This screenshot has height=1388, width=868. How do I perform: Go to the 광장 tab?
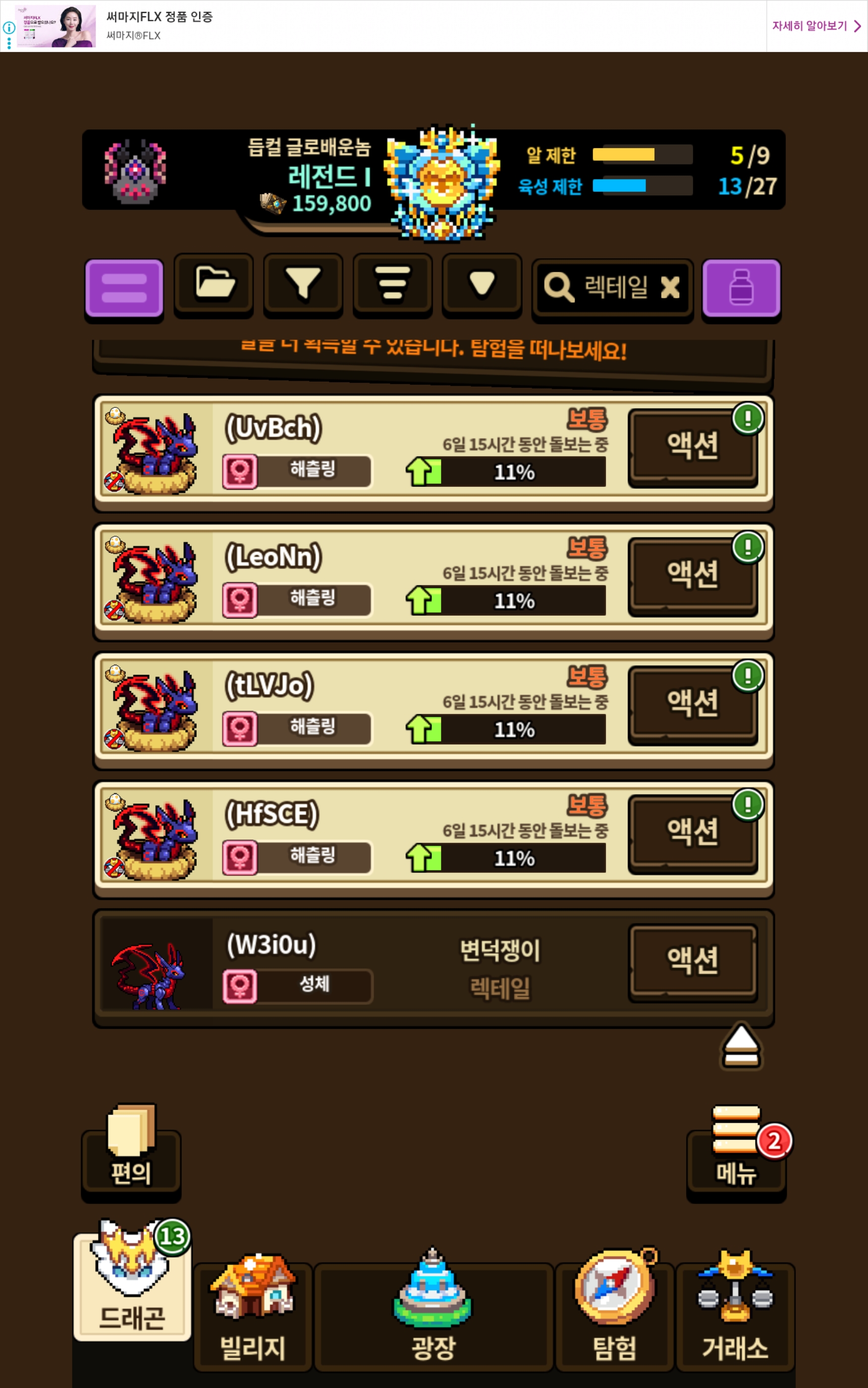click(433, 1315)
